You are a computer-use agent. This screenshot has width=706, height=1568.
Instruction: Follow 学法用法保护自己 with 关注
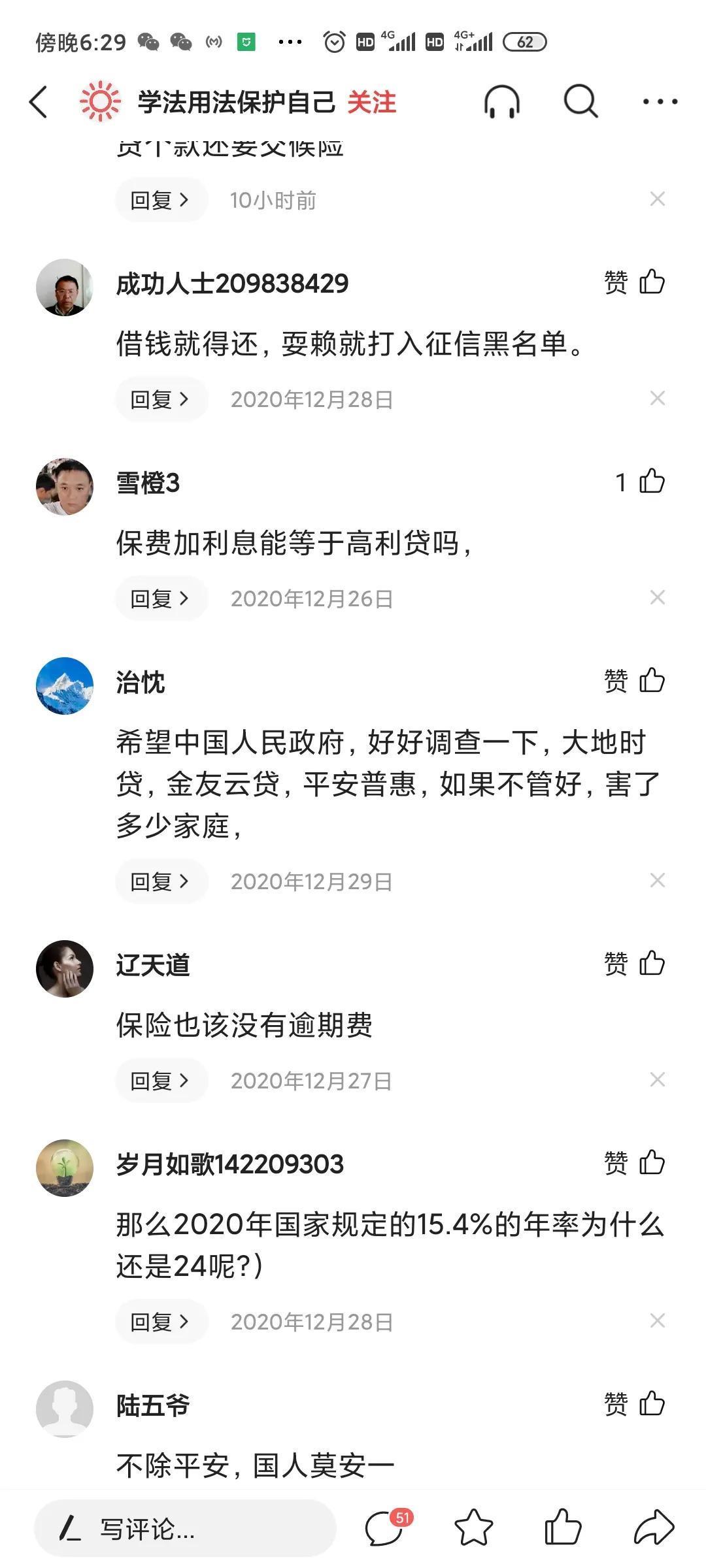coord(371,103)
